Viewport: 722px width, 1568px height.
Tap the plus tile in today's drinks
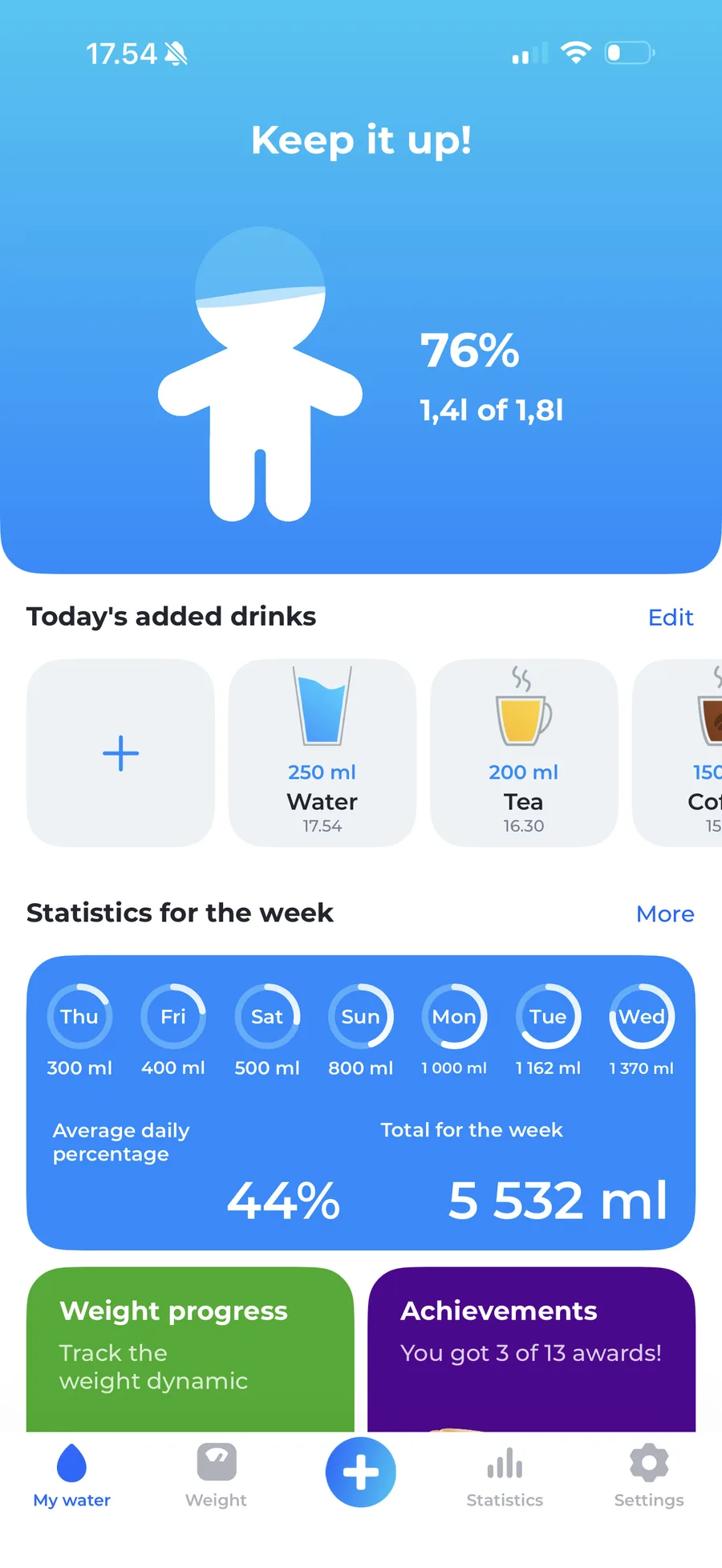pos(120,752)
